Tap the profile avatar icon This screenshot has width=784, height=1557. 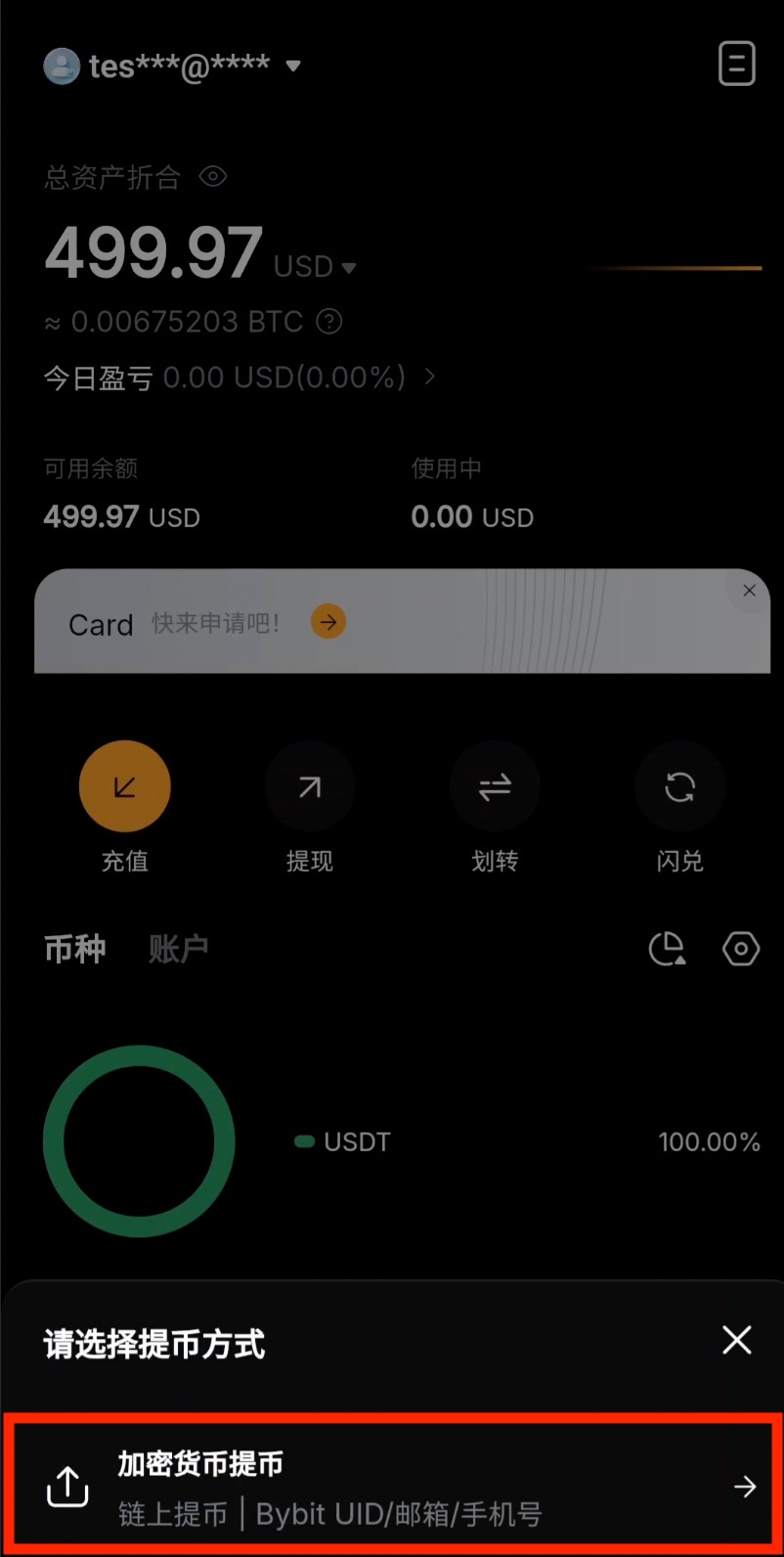(61, 66)
